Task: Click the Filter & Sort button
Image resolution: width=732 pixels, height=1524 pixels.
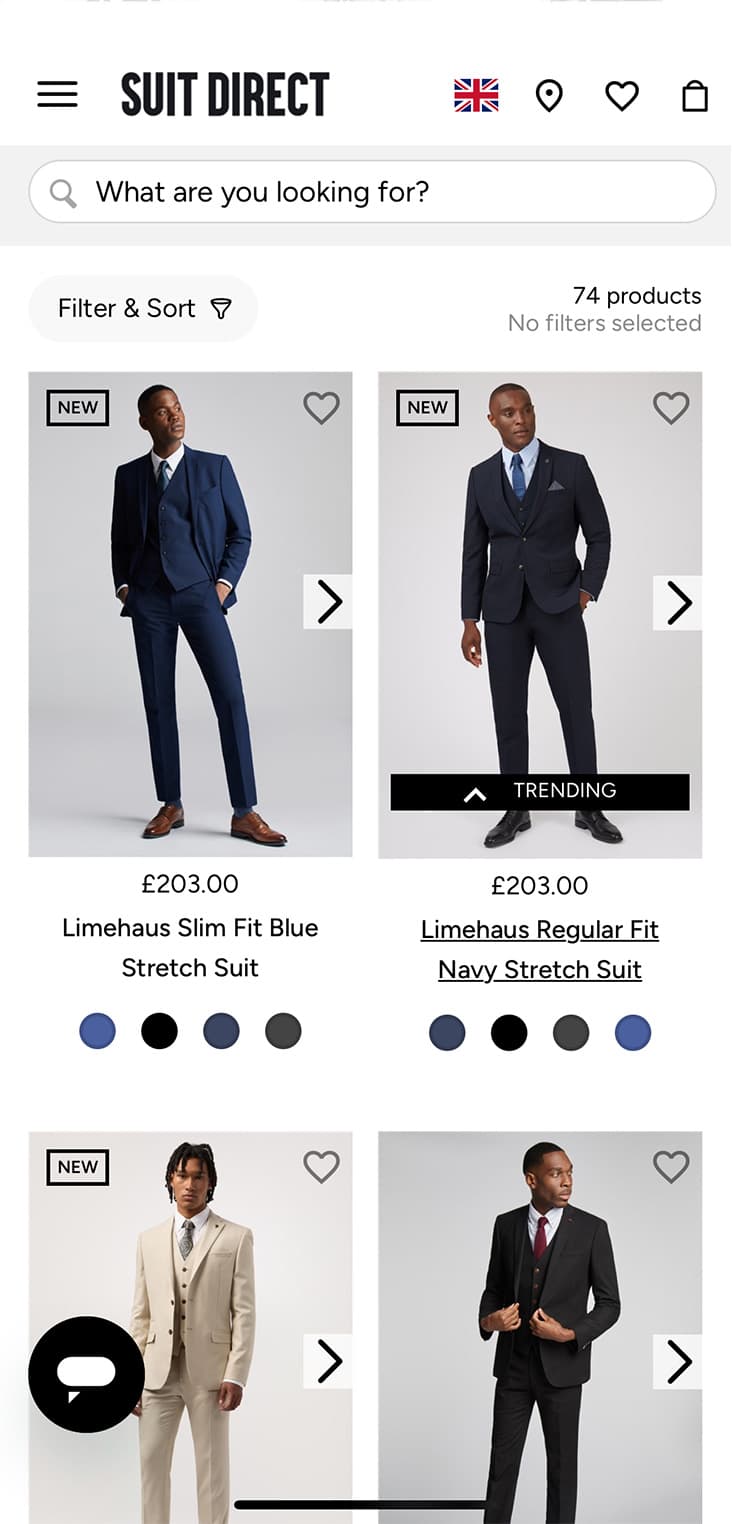Action: [x=143, y=308]
